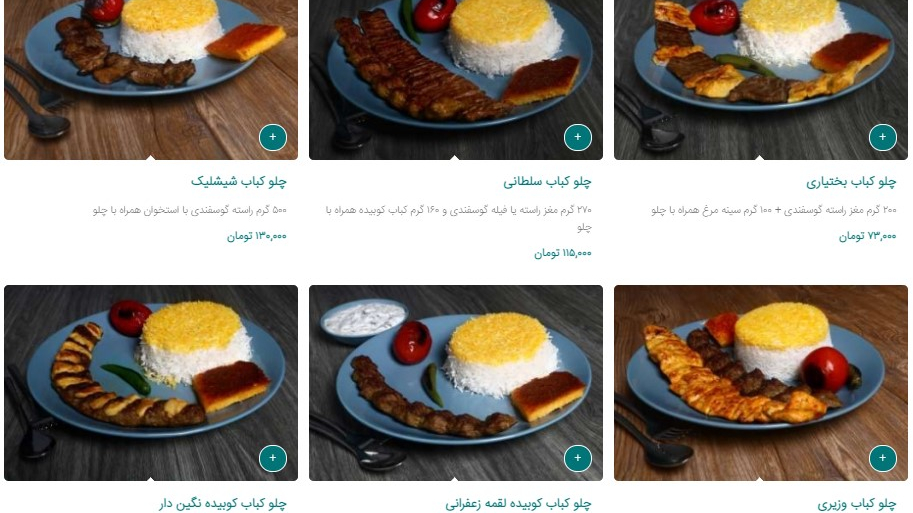This screenshot has width=913, height=513.
Task: Add چلو کباب بختیاری to the cart
Action: point(882,137)
